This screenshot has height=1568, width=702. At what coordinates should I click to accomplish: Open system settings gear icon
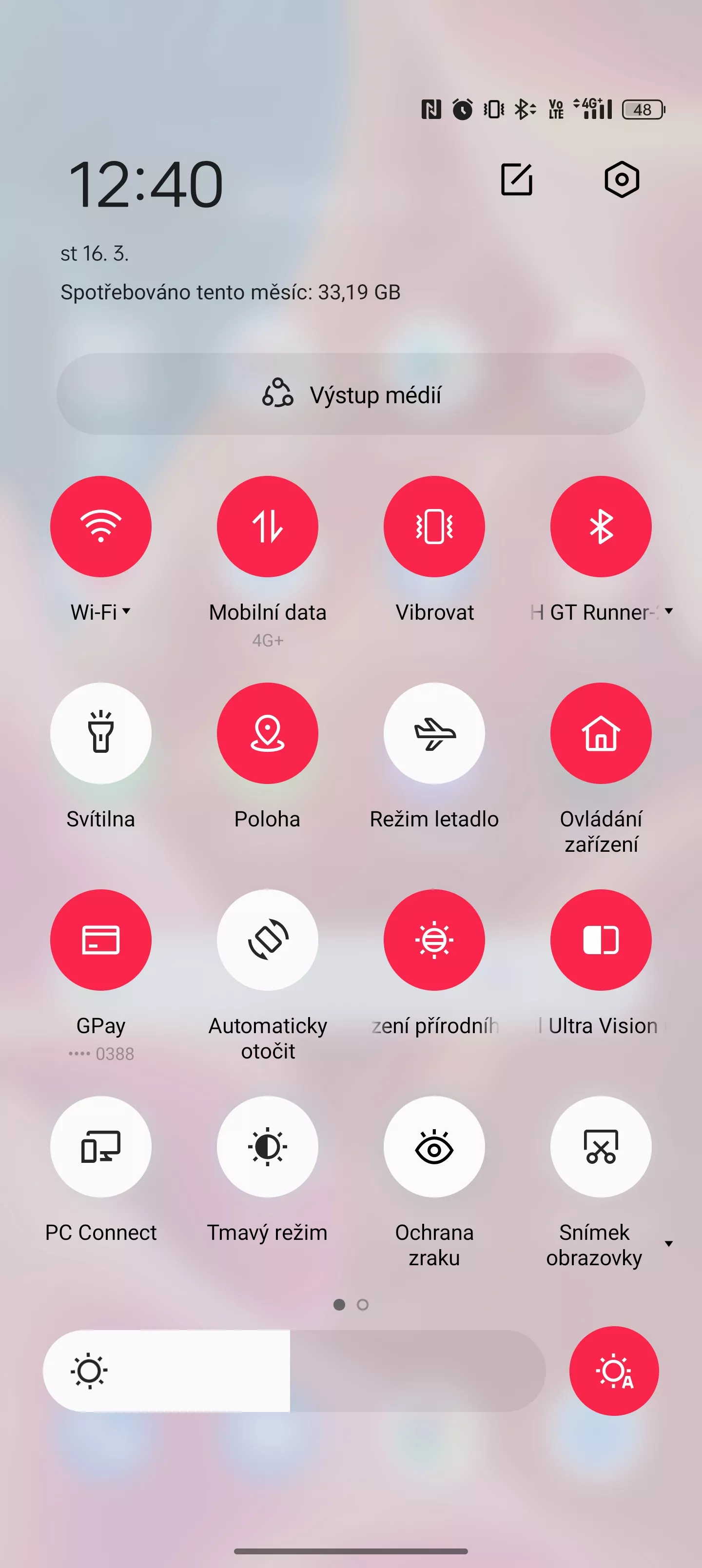tap(621, 179)
